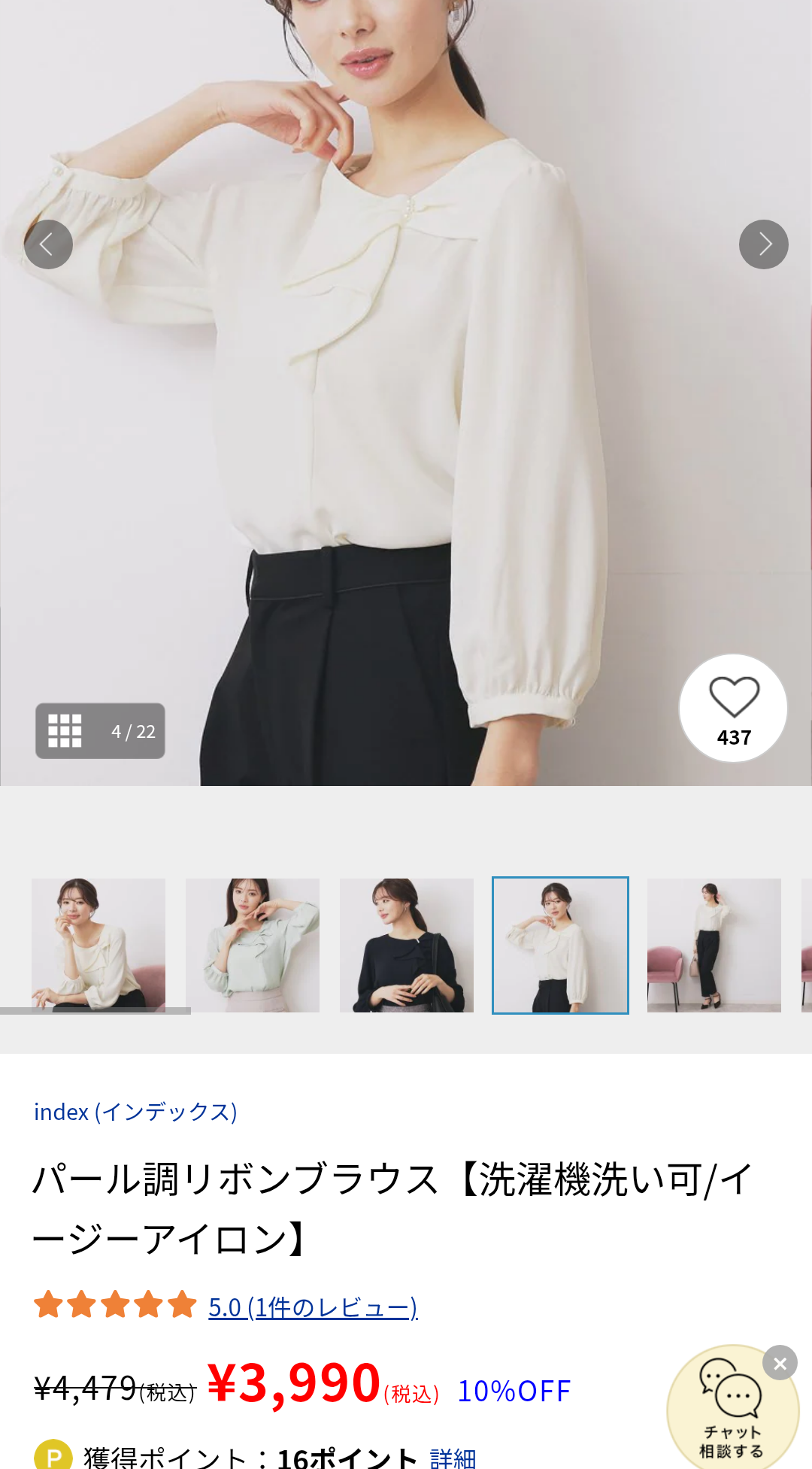812x1469 pixels.
Task: Select the mint green blouse thumbnail
Action: click(253, 945)
